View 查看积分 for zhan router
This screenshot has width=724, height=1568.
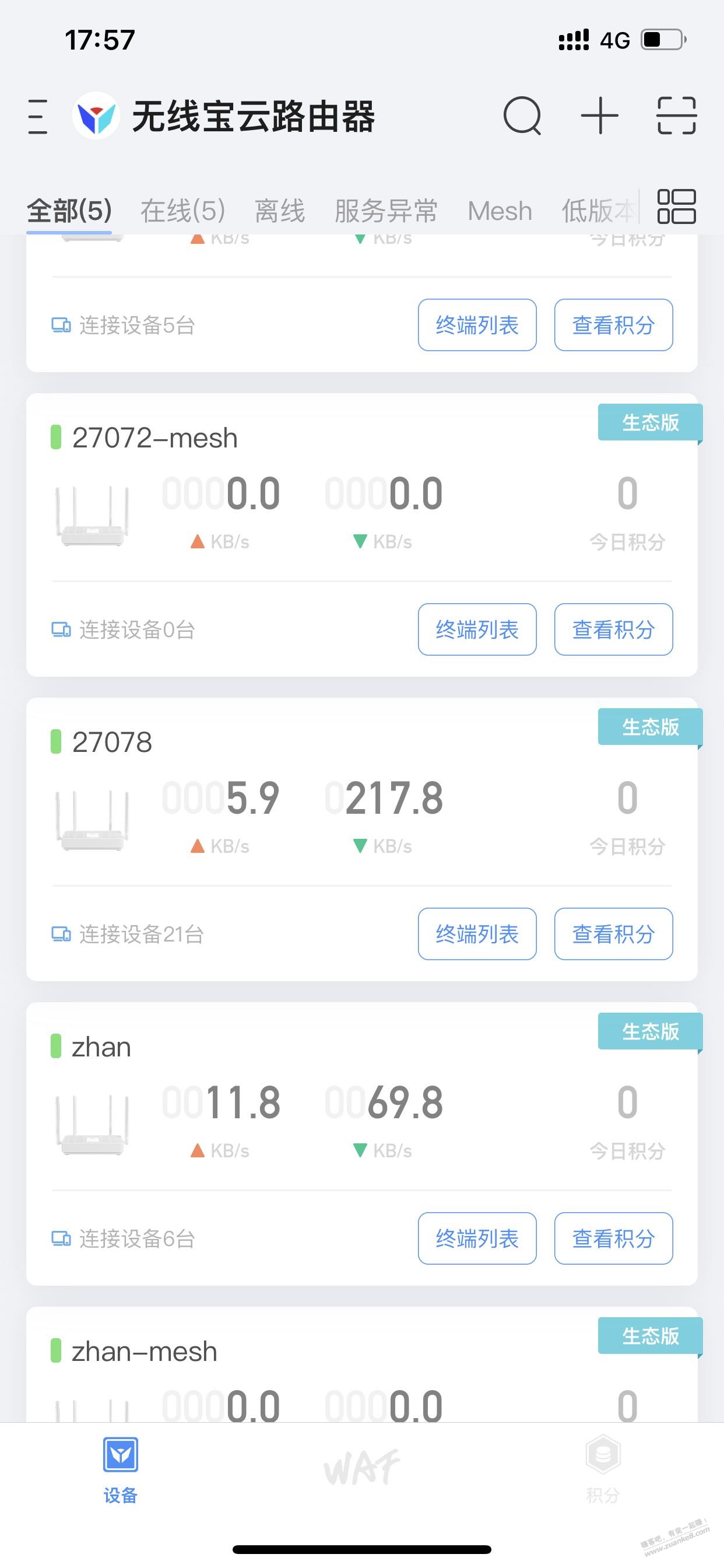coord(613,1238)
